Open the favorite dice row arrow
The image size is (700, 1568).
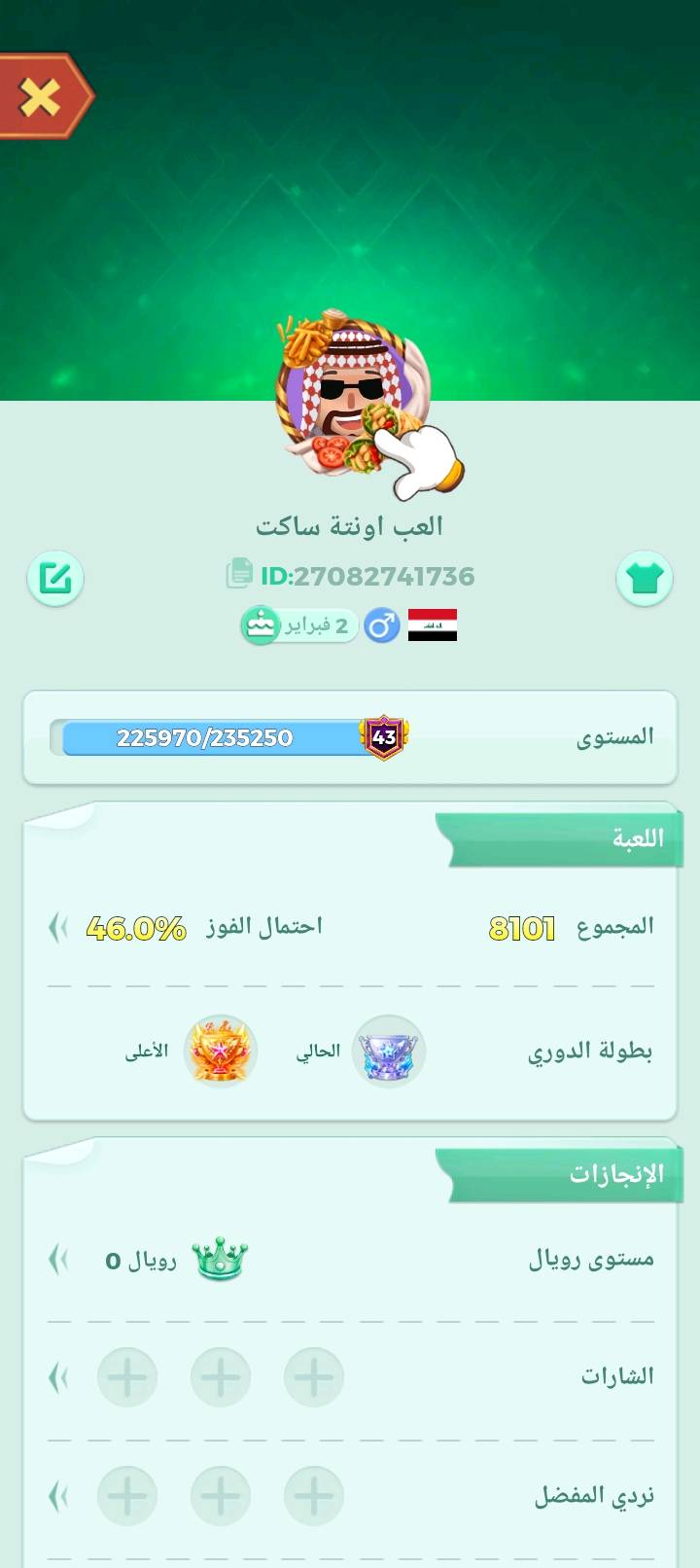click(x=58, y=1496)
